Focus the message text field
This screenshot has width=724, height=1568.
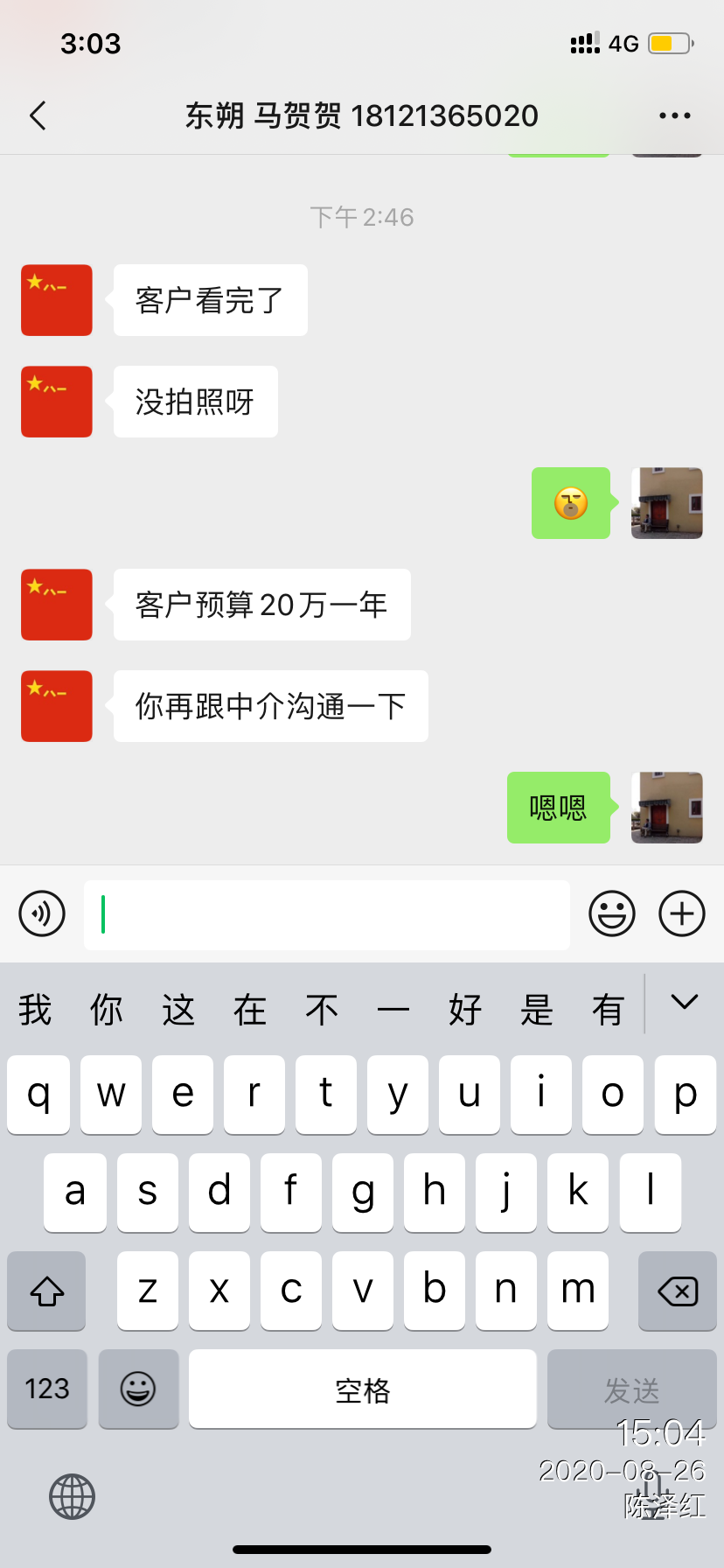(x=326, y=914)
